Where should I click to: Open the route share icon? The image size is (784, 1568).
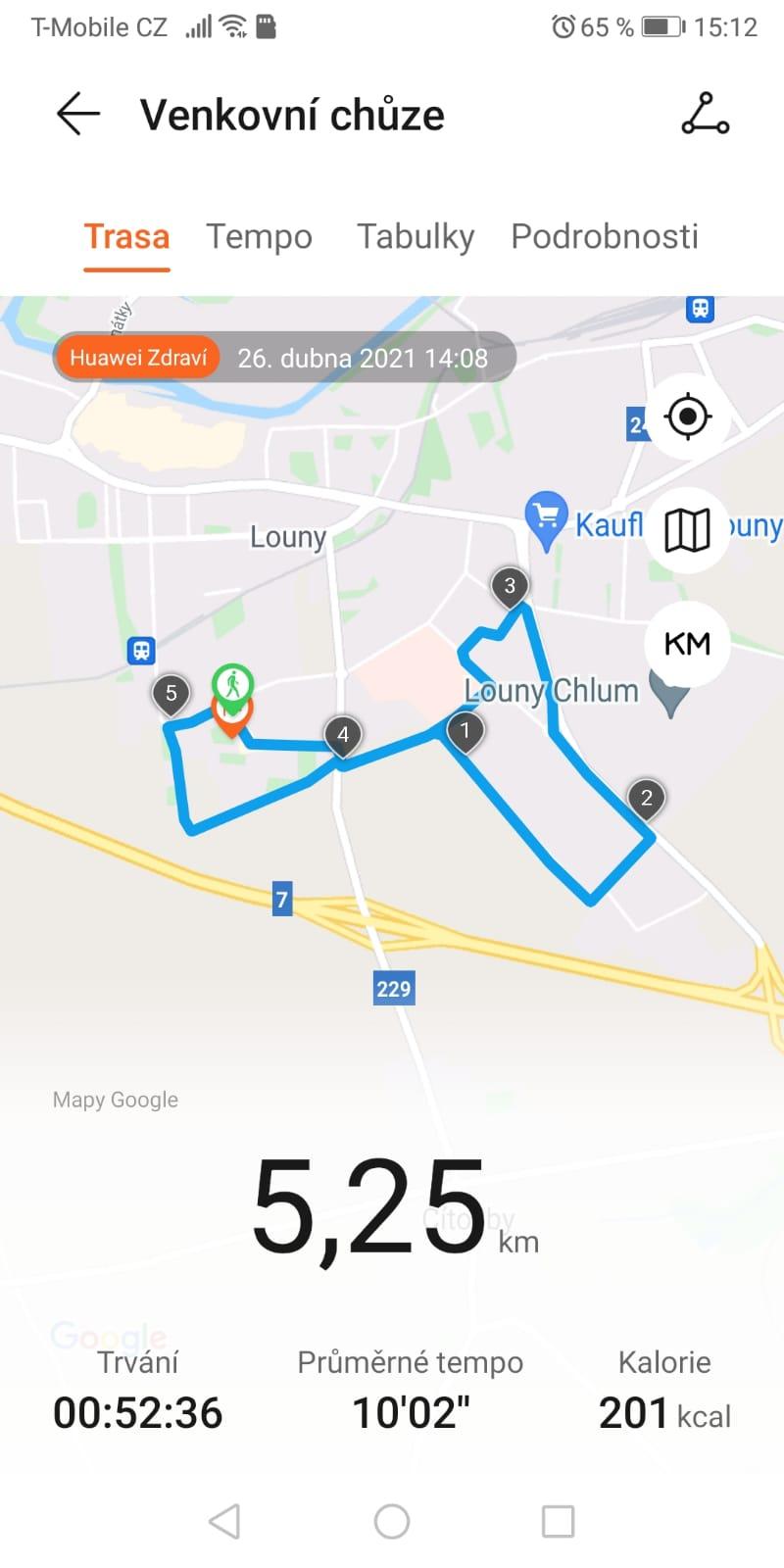(x=705, y=115)
